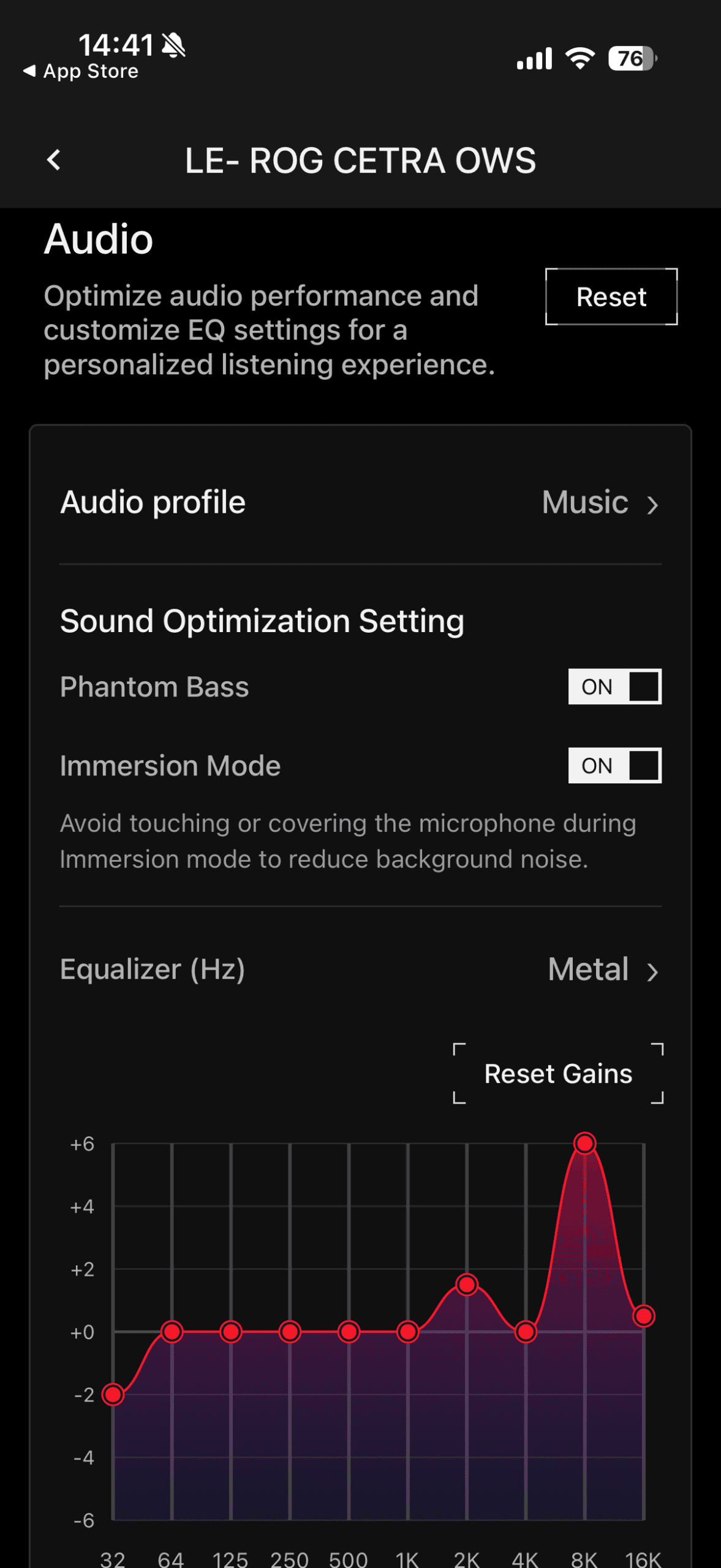Screen dimensions: 721x1568
Task: Select the 32 Hz equalizer point
Action: coord(113,1395)
